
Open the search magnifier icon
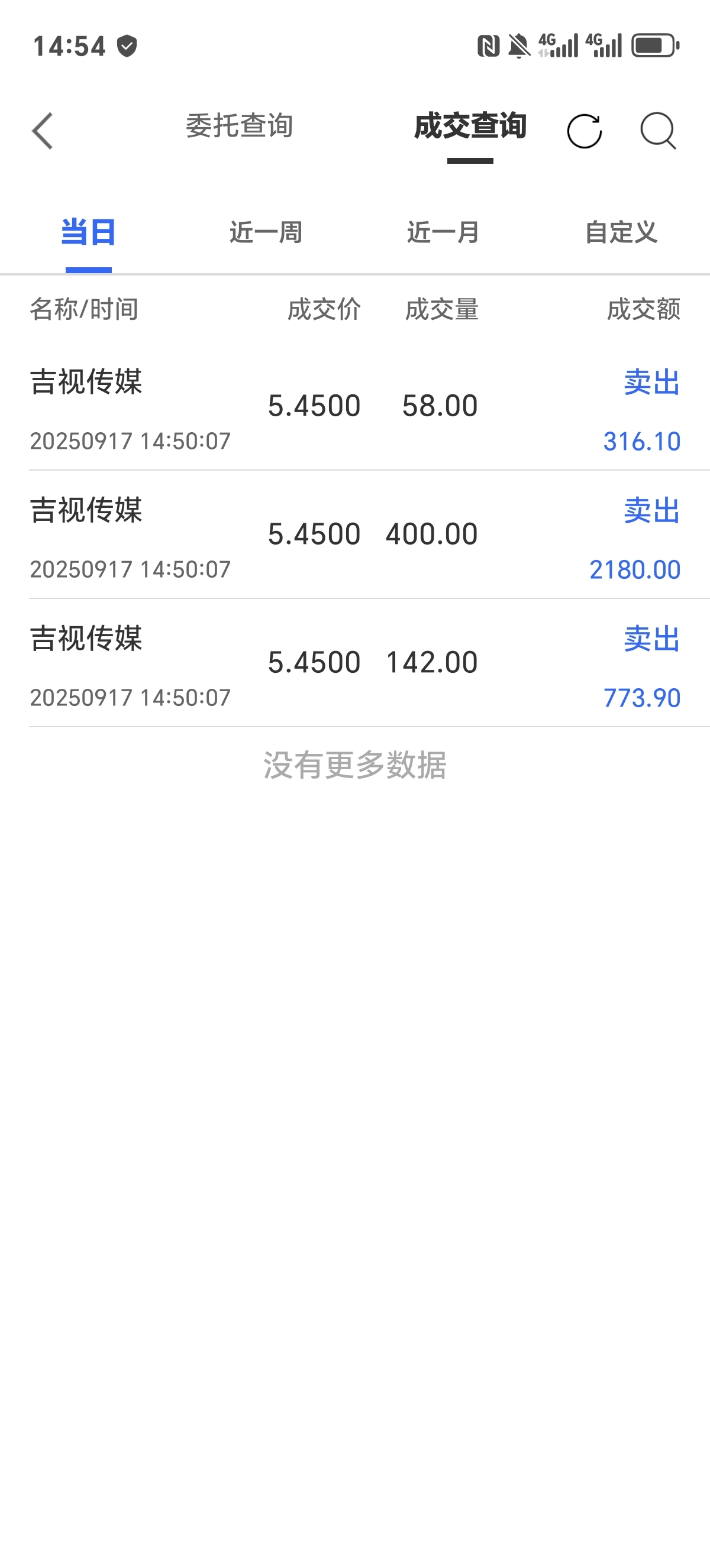659,131
